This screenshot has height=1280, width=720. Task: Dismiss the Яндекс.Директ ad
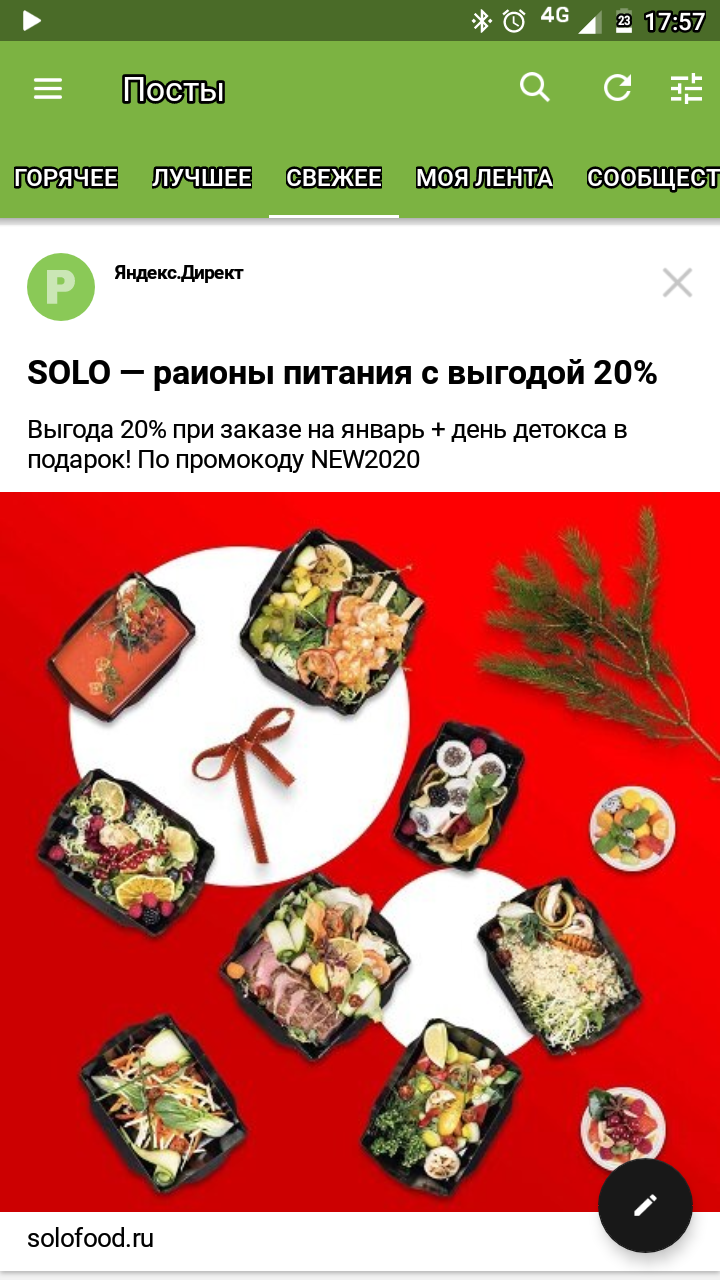click(677, 283)
